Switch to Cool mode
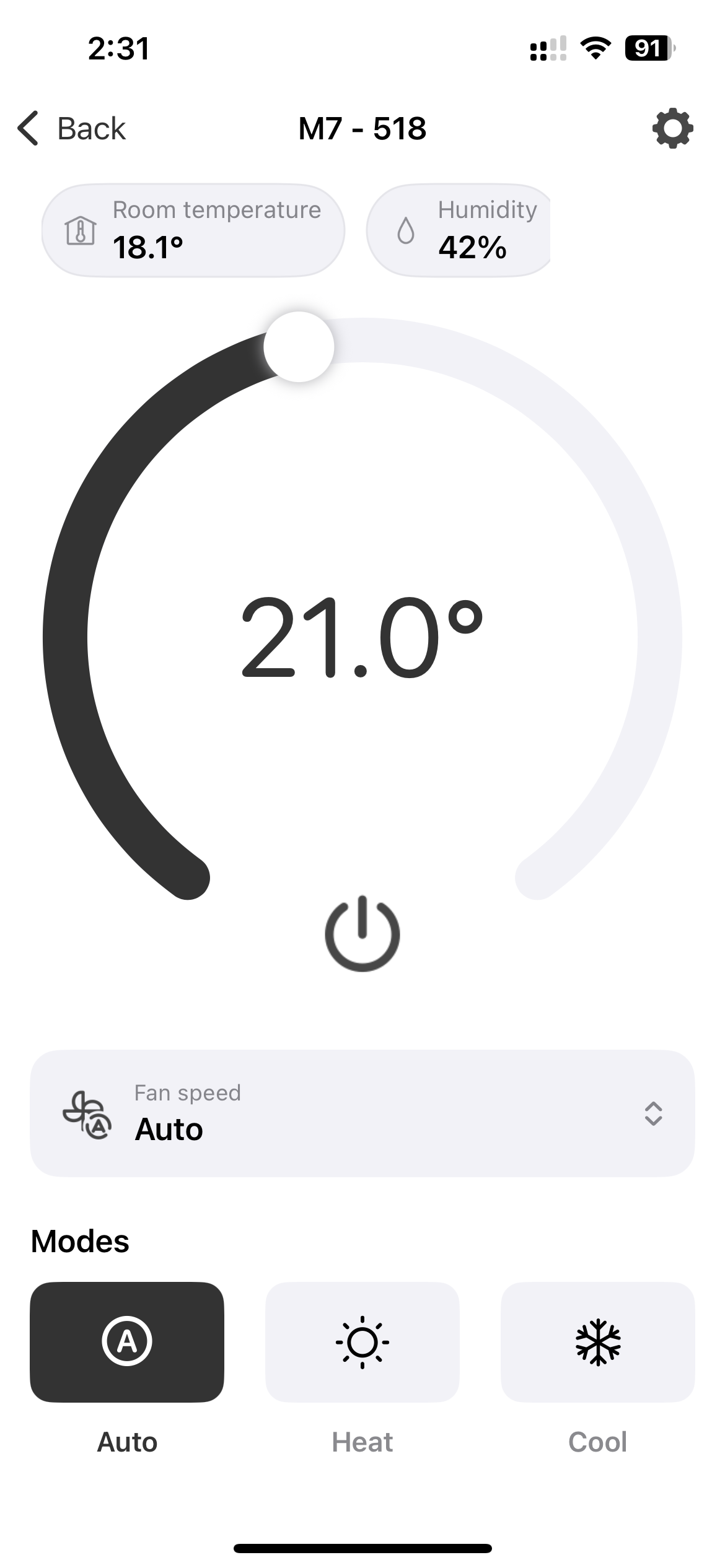Screen dimensions: 725x1568 point(597,1342)
